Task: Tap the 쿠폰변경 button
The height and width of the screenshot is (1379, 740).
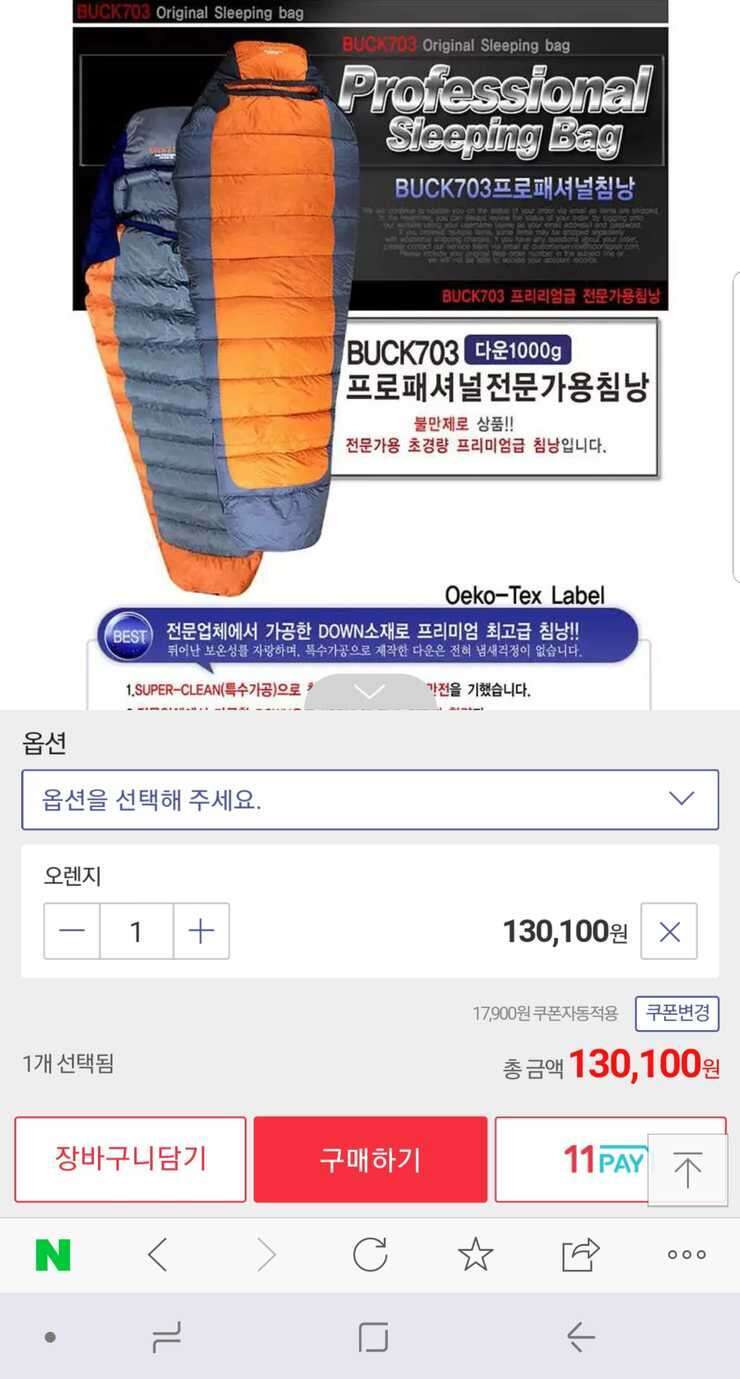Action: [x=677, y=1013]
